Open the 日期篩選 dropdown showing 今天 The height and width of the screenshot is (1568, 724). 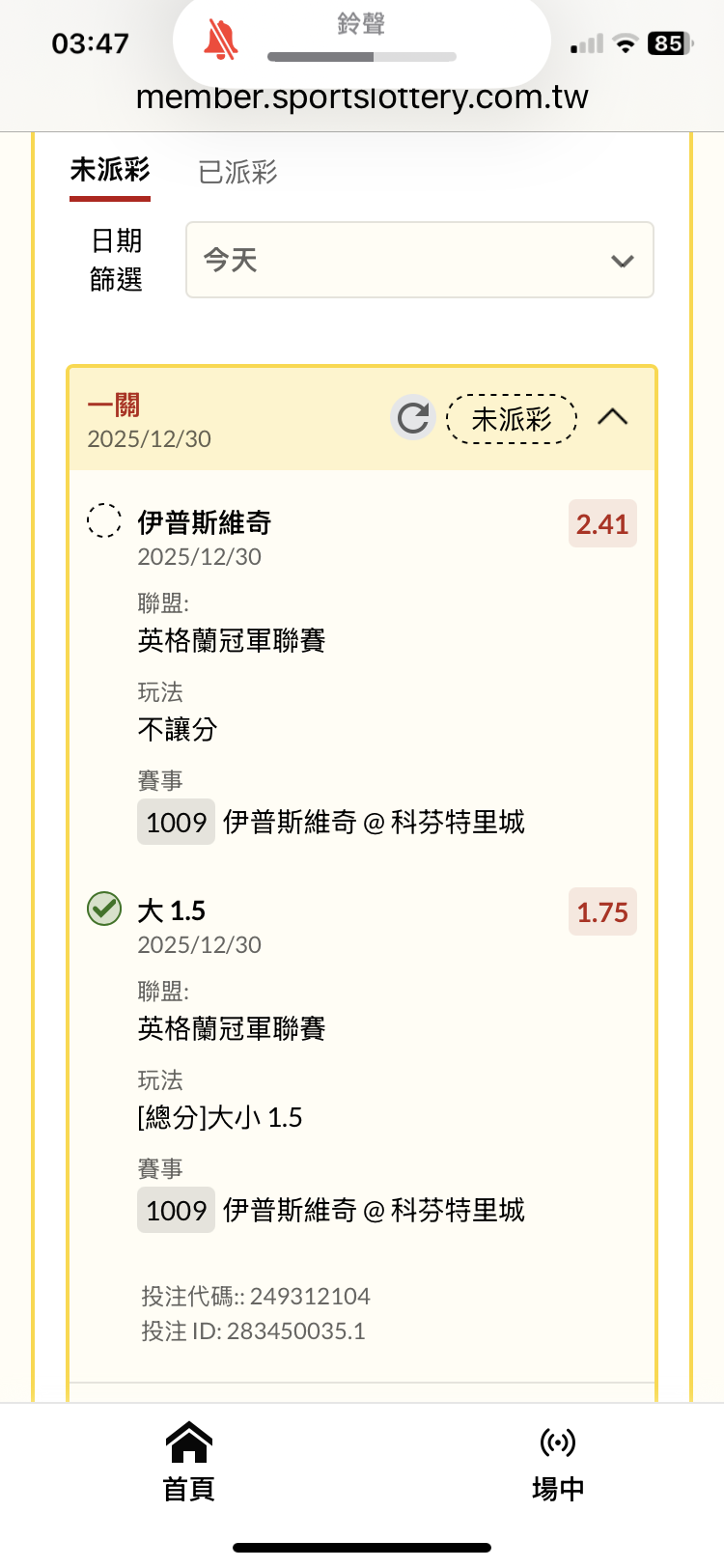(419, 260)
